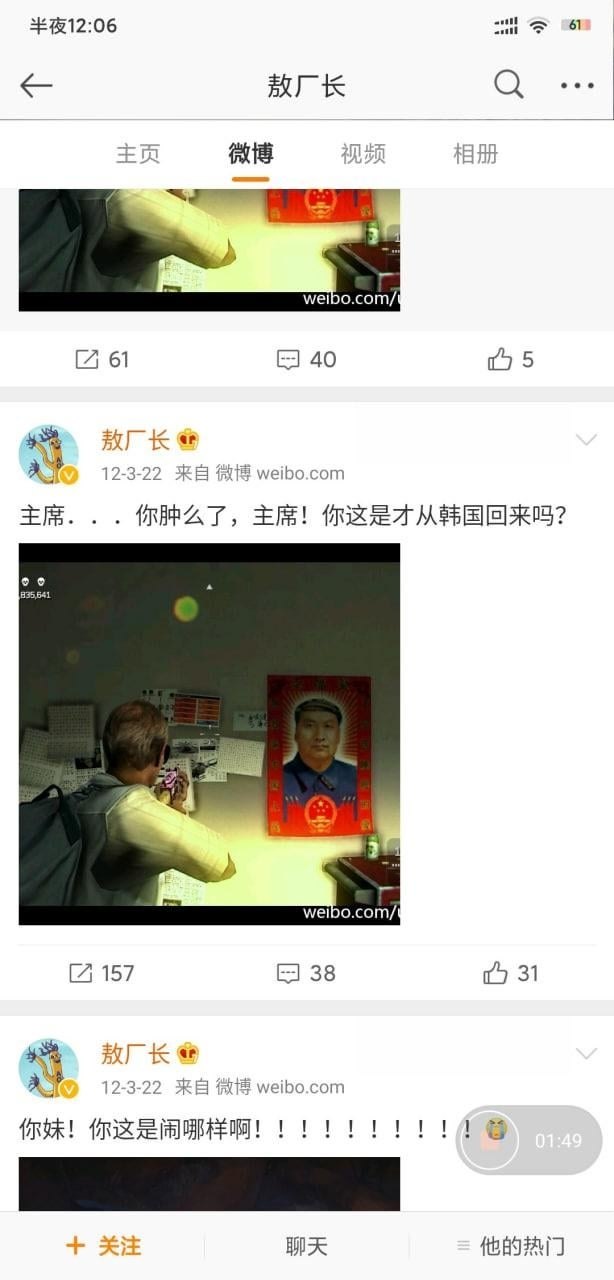Like the post with 5 likes
Image resolution: width=614 pixels, height=1280 pixels.
511,360
